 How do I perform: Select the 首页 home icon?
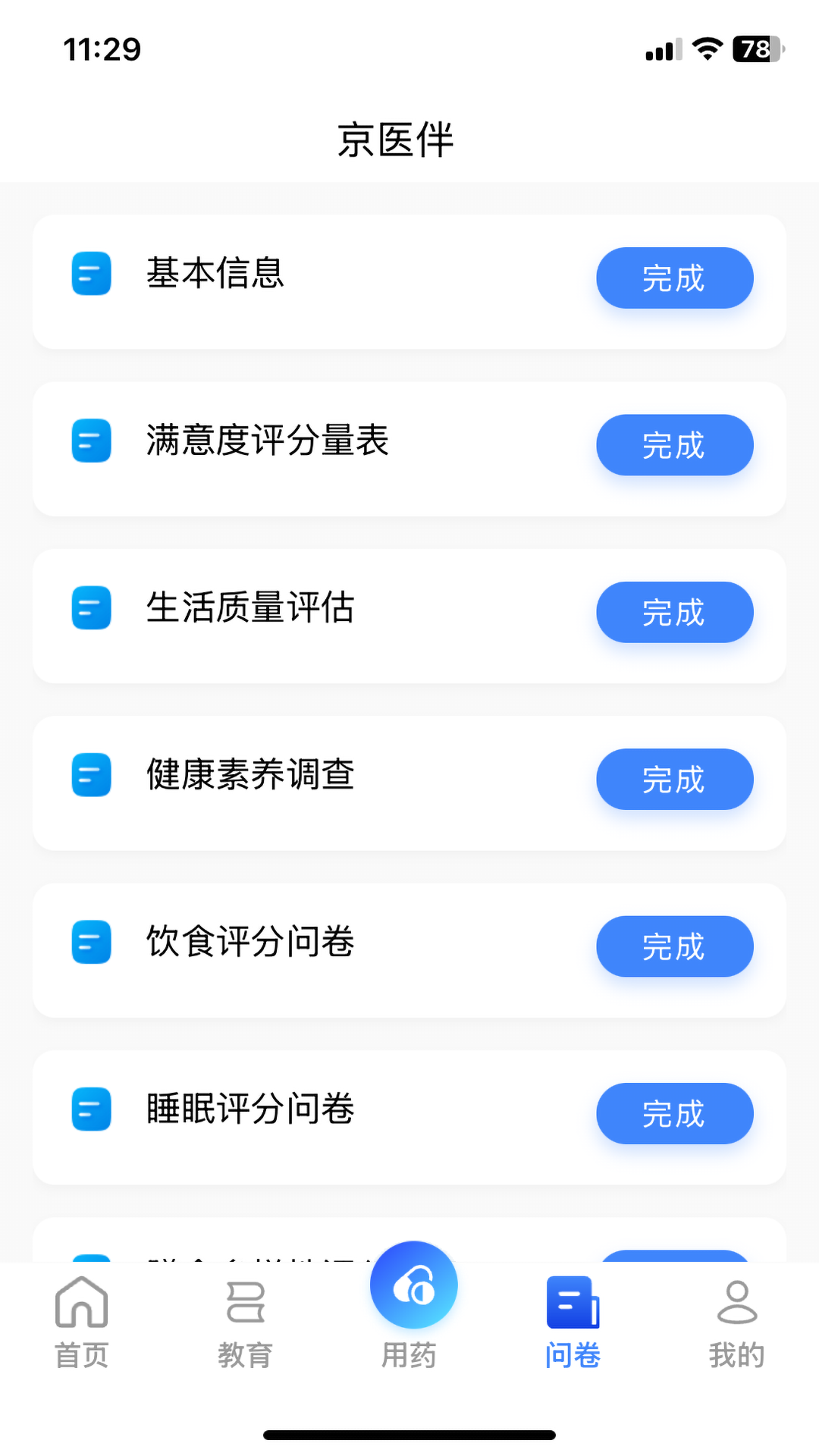(x=82, y=1301)
